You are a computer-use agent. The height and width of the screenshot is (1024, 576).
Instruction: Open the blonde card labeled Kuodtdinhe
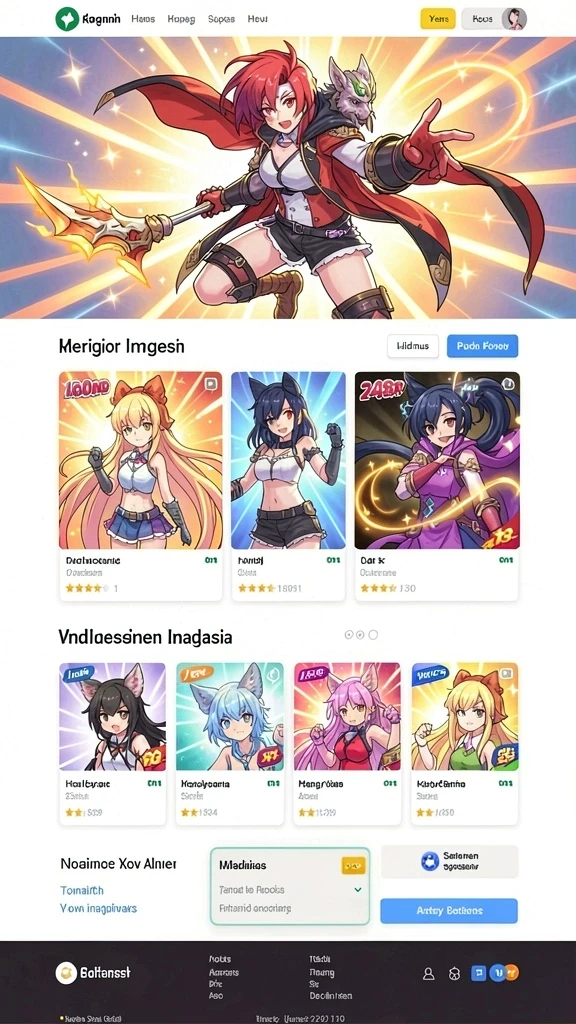point(465,744)
